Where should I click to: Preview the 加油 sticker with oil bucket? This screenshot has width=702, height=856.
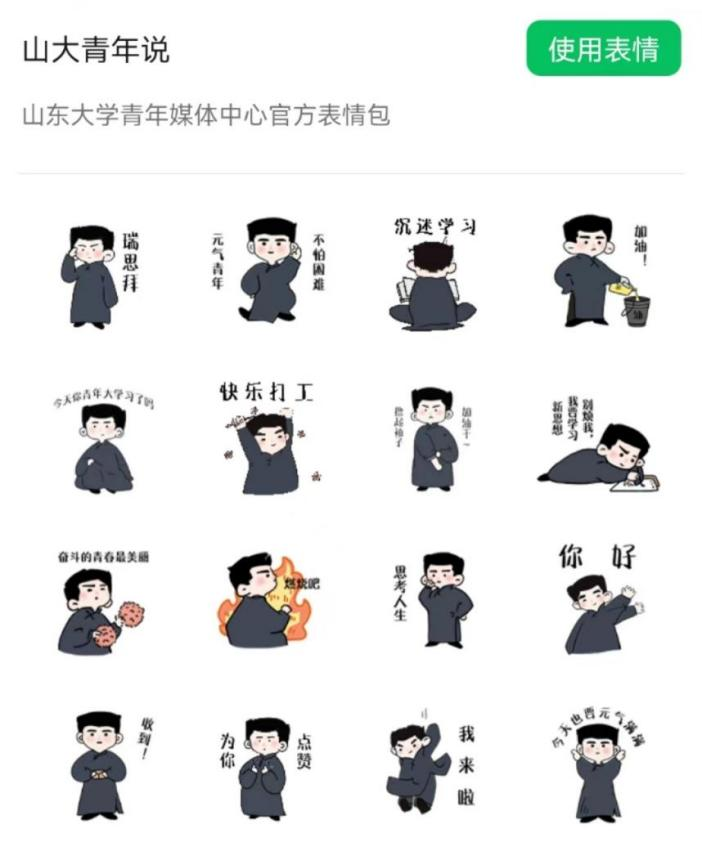600,270
